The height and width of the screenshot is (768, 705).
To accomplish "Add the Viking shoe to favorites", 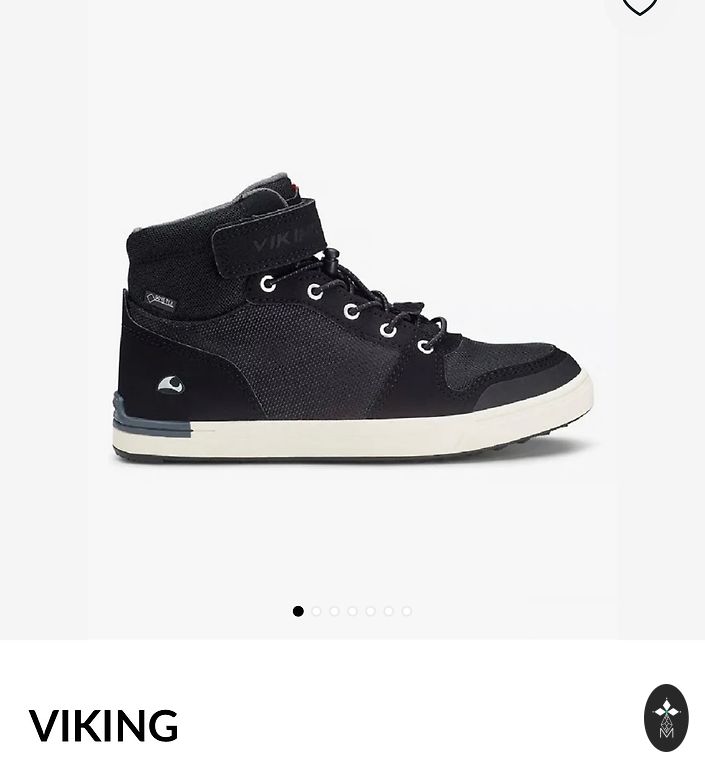I will click(640, 7).
